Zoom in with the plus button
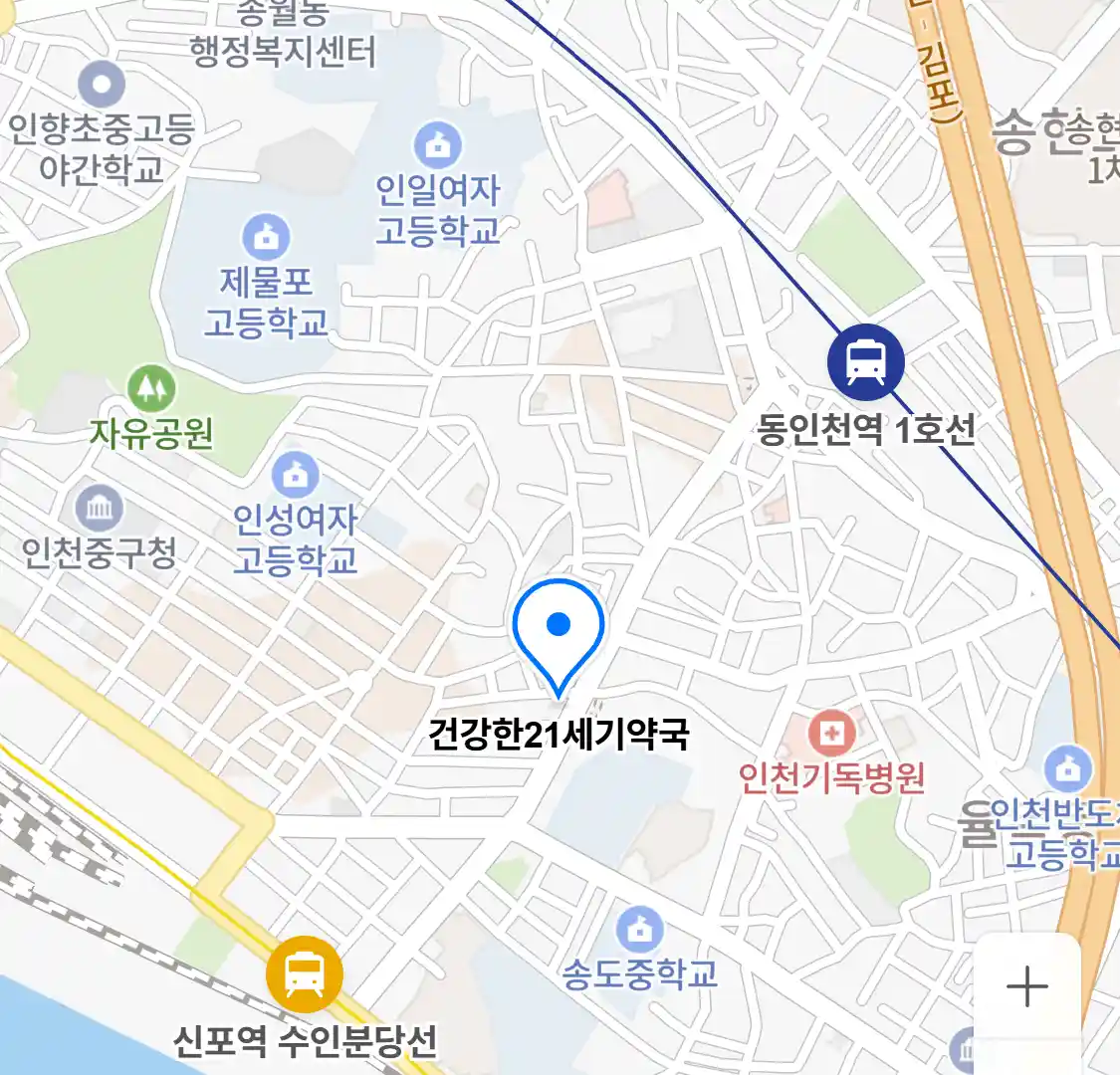This screenshot has width=1120, height=1075. coord(1026,987)
